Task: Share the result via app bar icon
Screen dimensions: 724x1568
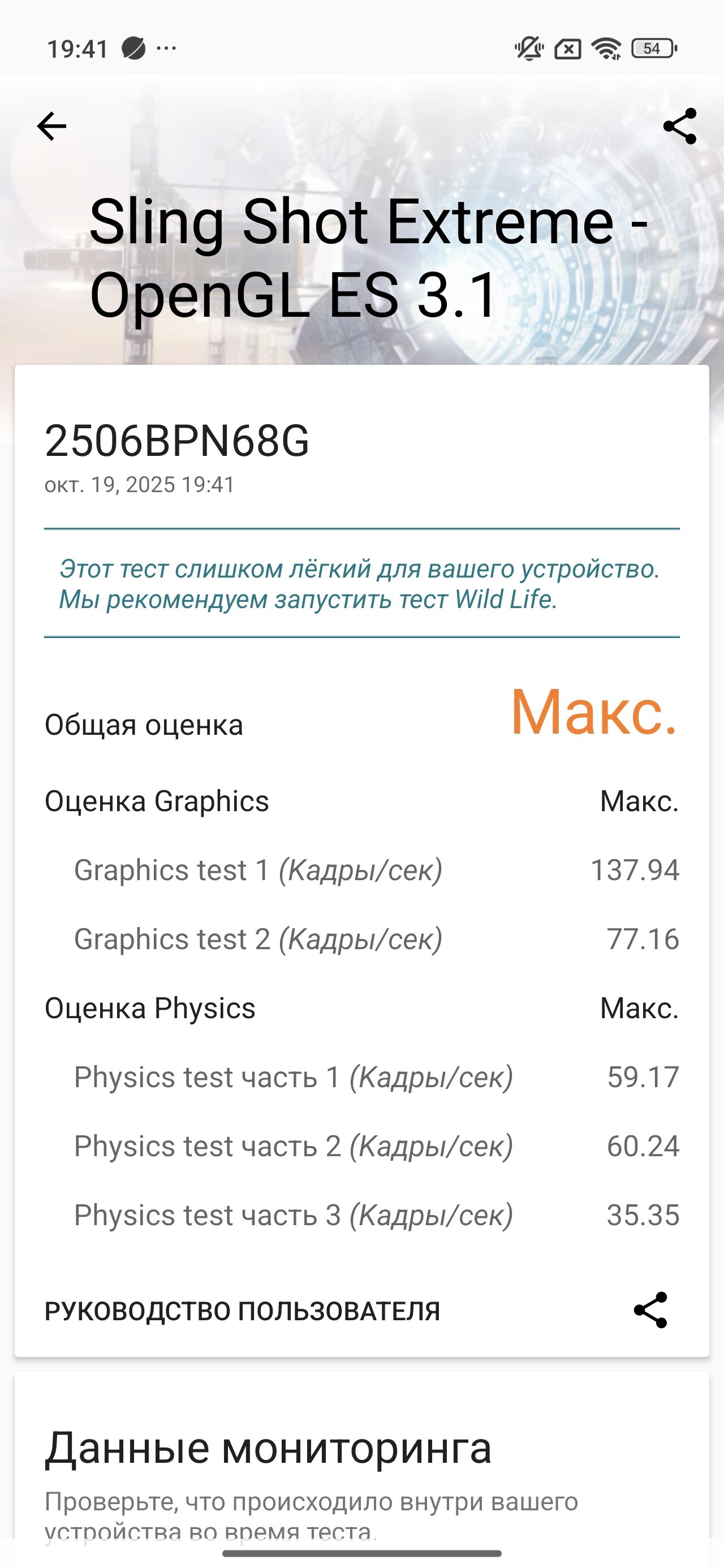Action: 679,127
